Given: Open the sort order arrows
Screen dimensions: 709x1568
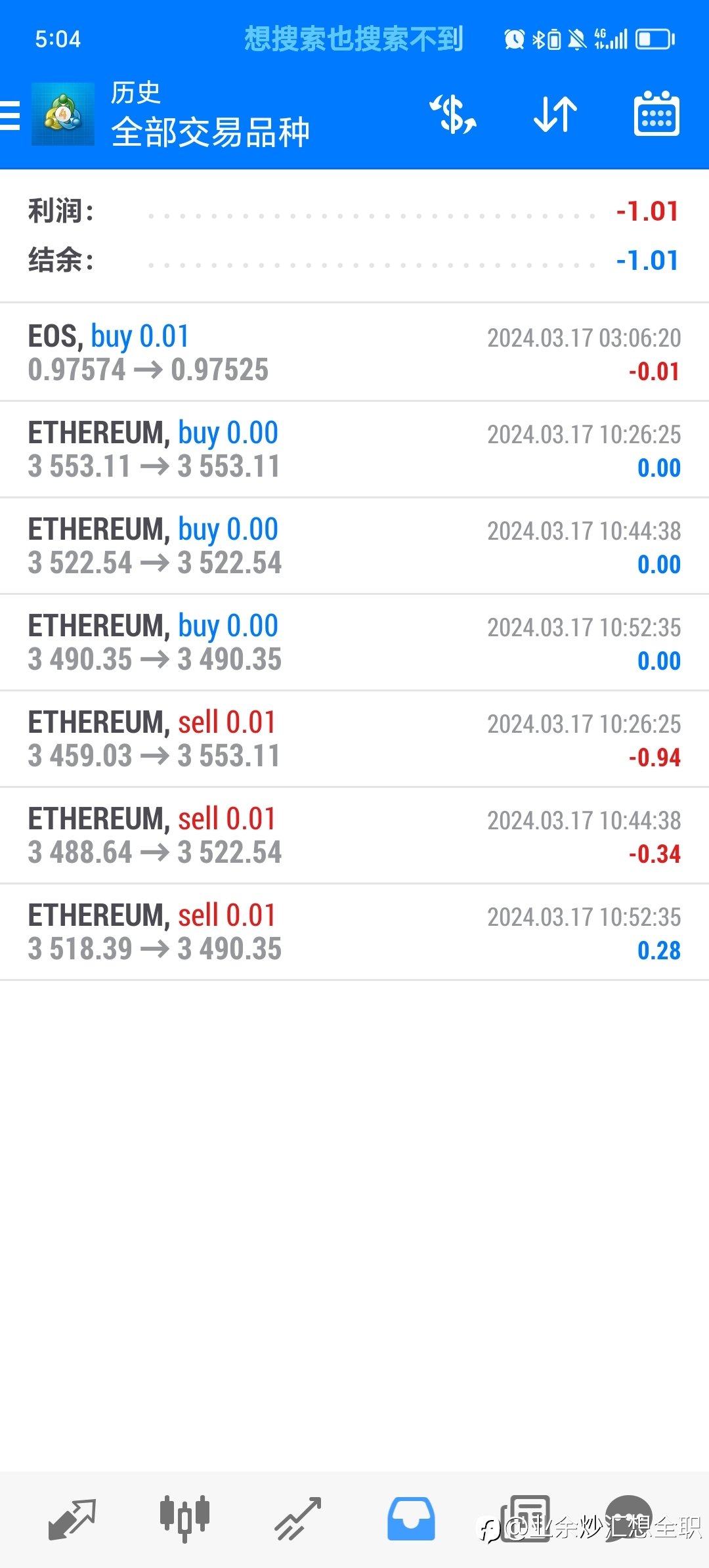Looking at the screenshot, I should pyautogui.click(x=555, y=114).
